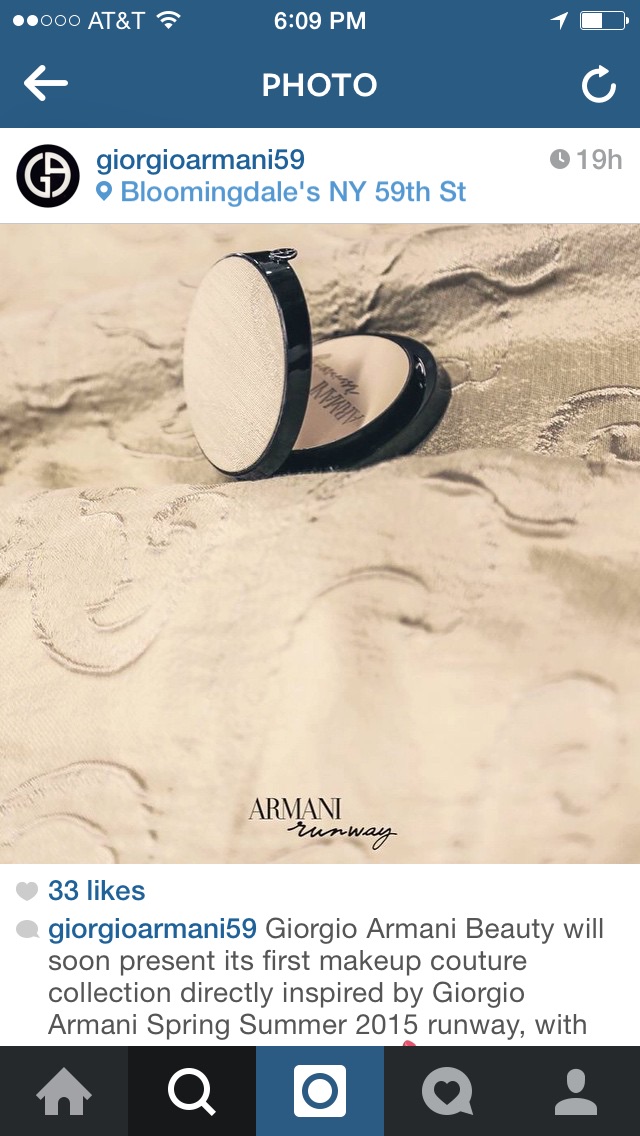The width and height of the screenshot is (640, 1136).
Task: Switch to the Profile tab
Action: click(x=575, y=1091)
